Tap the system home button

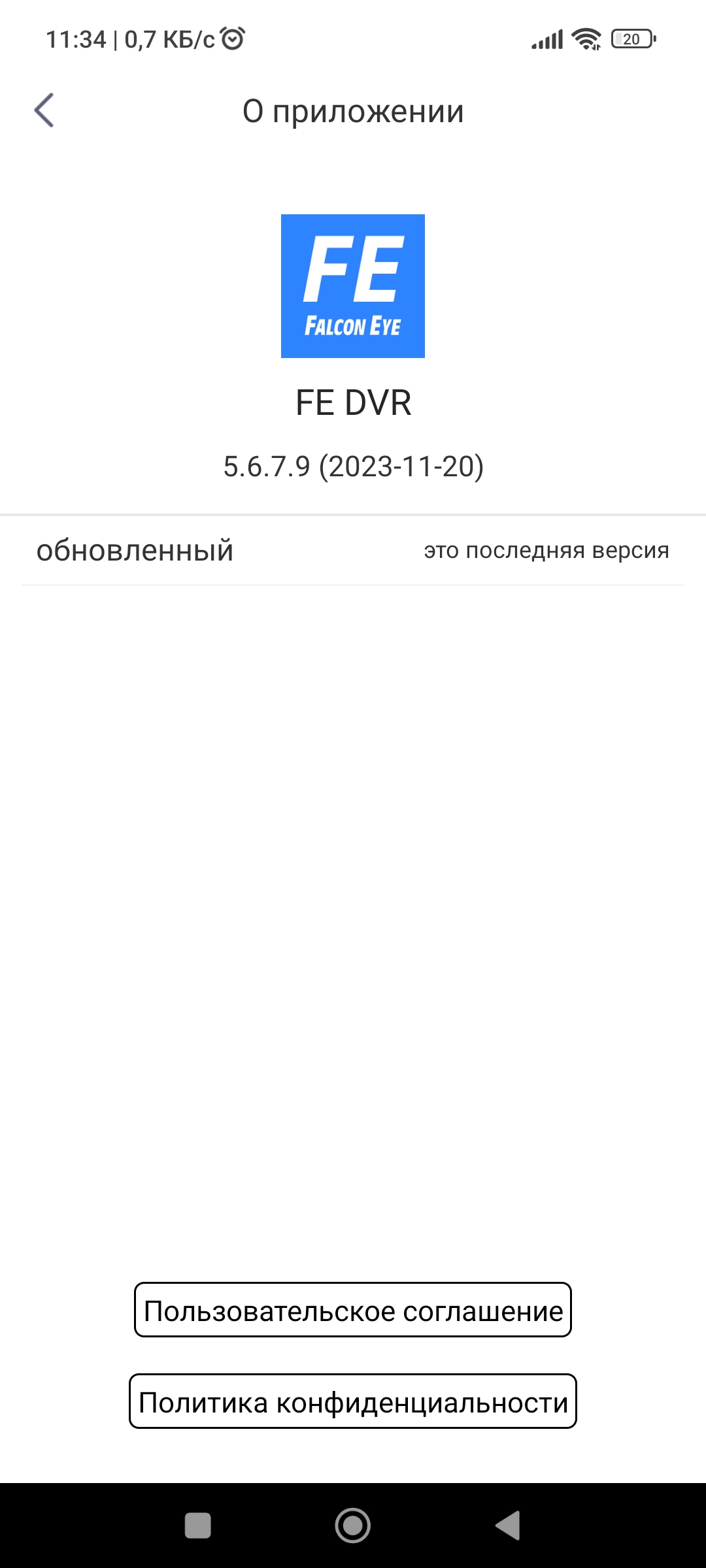coord(353,1526)
